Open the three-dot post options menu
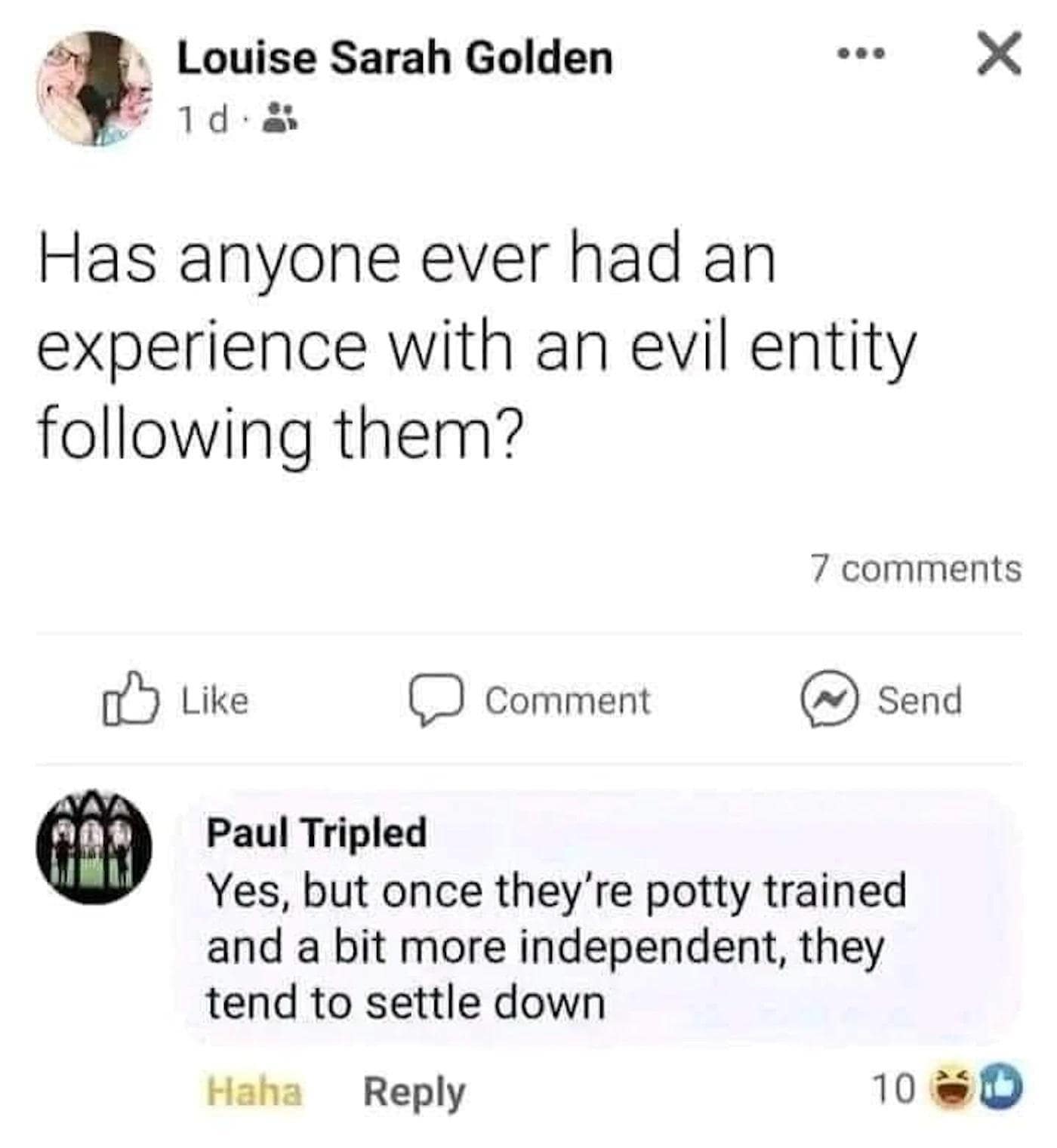Screen dimensions: 1057x1148 (861, 54)
